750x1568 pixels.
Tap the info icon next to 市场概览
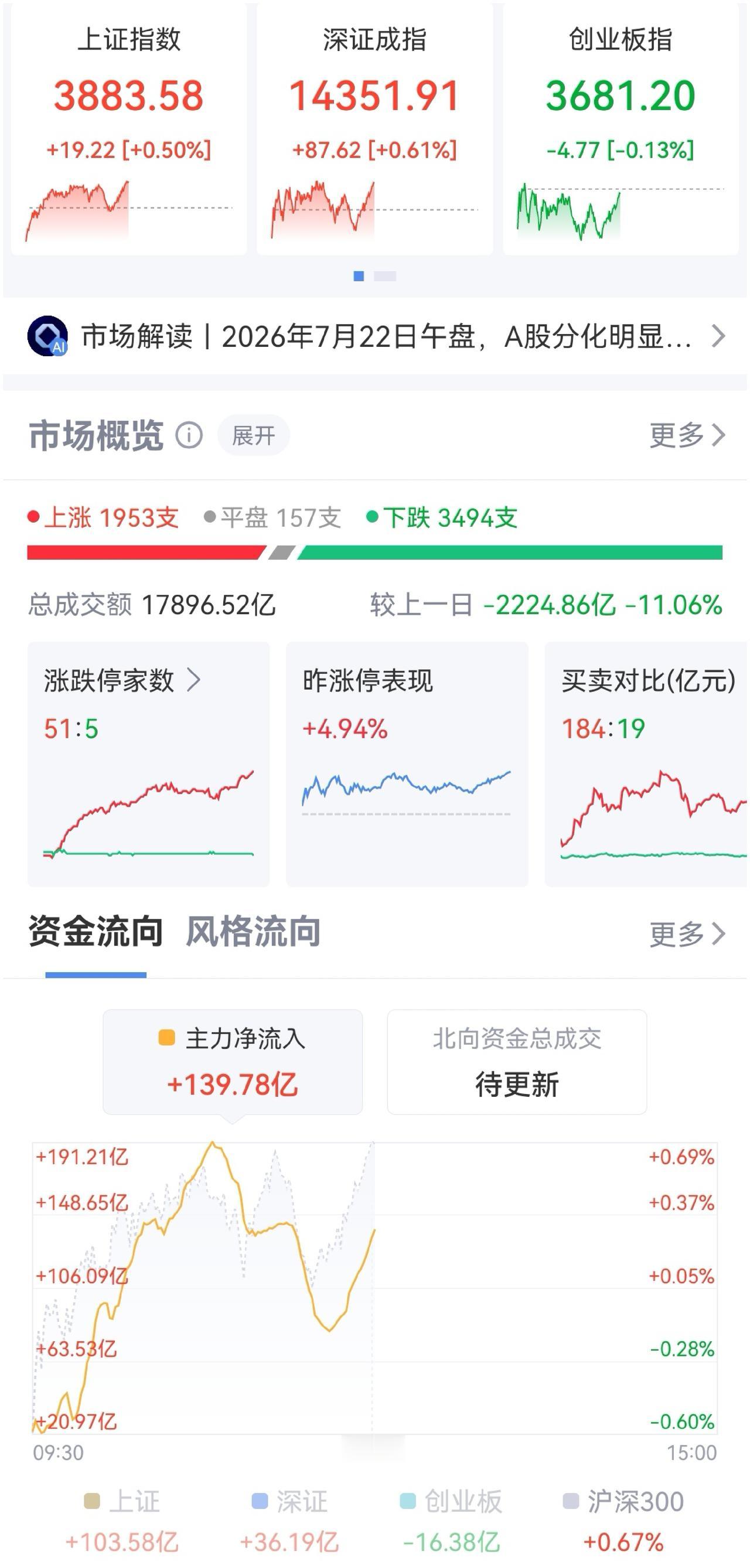(189, 435)
